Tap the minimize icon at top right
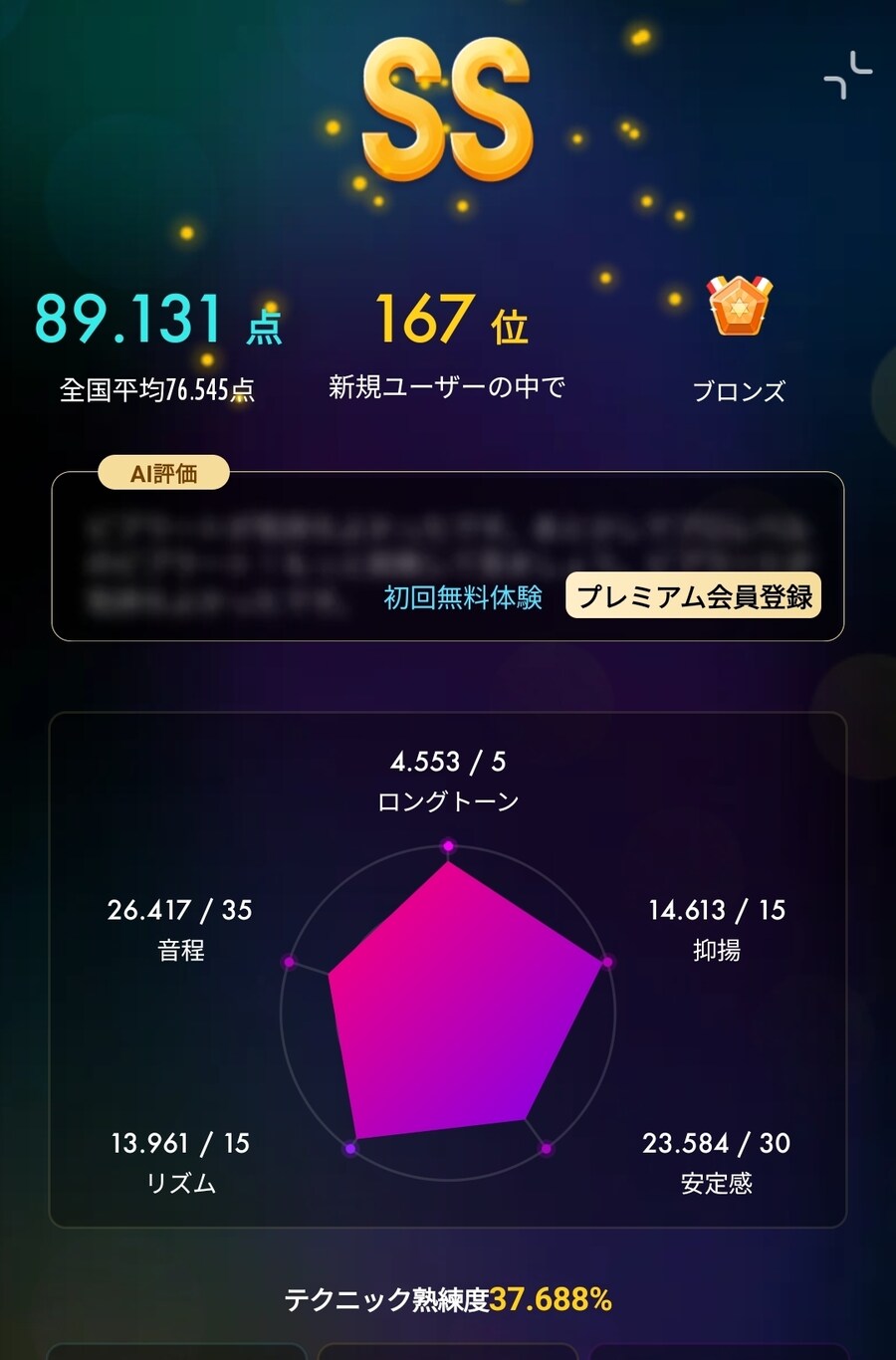This screenshot has height=1360, width=896. point(848,76)
